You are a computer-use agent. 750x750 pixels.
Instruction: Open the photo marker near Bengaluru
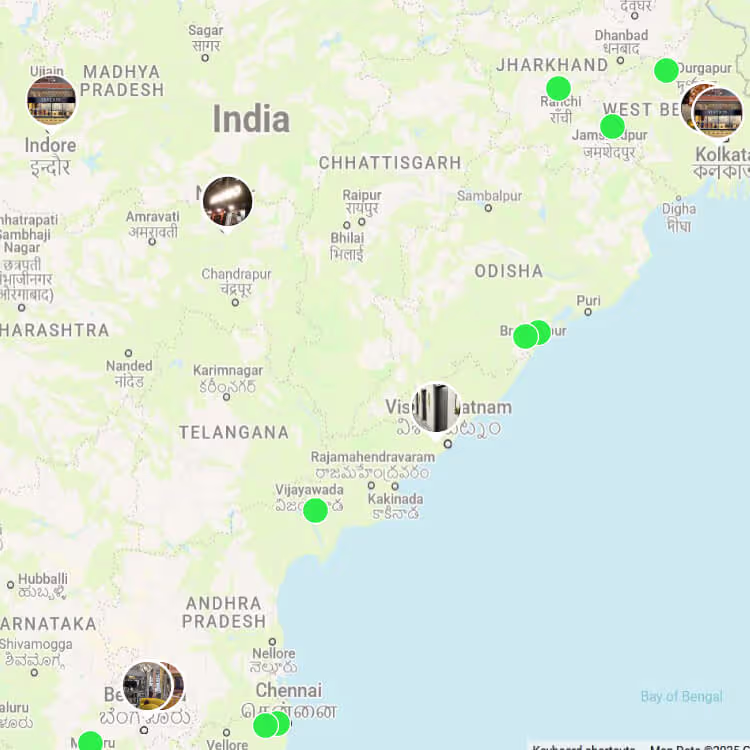[147, 685]
